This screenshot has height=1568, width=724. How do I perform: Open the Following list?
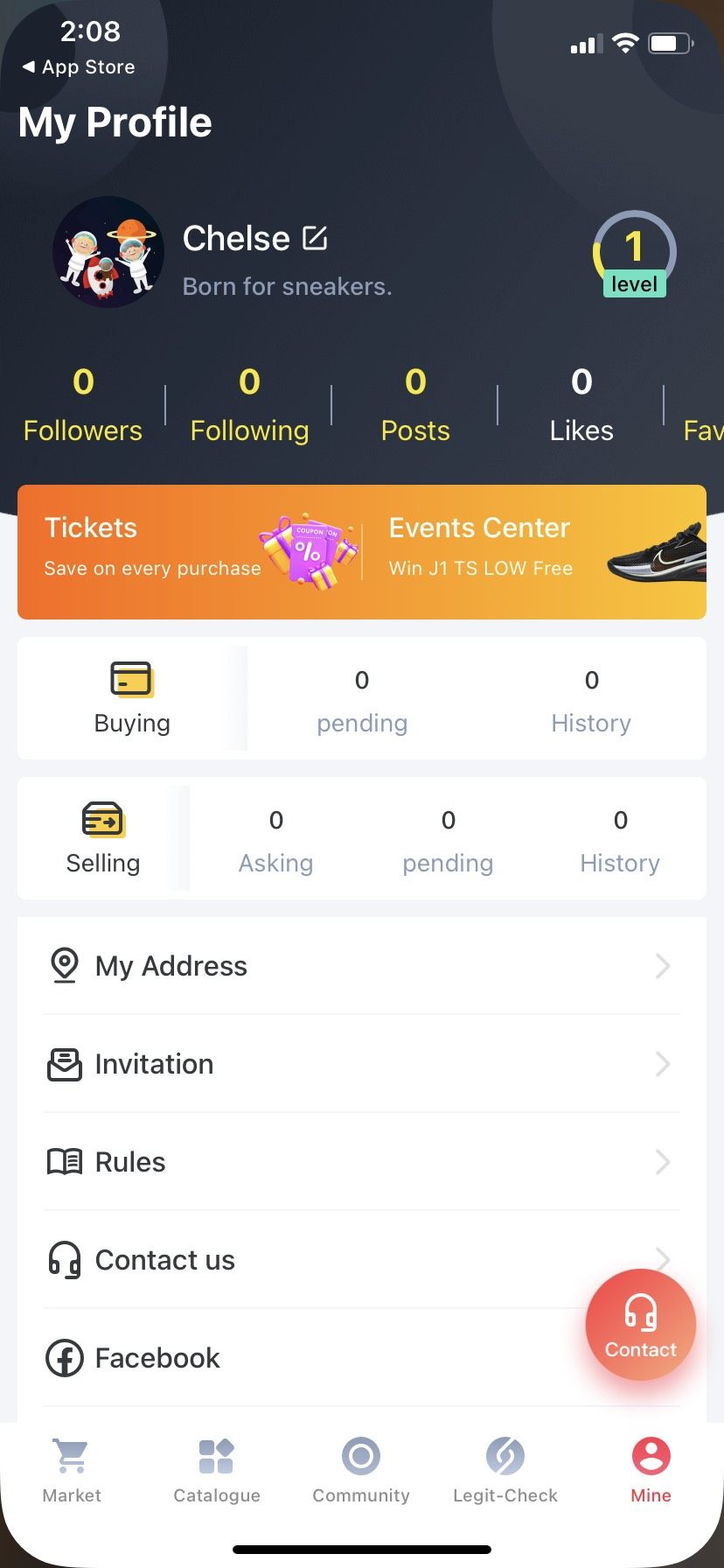[x=249, y=404]
